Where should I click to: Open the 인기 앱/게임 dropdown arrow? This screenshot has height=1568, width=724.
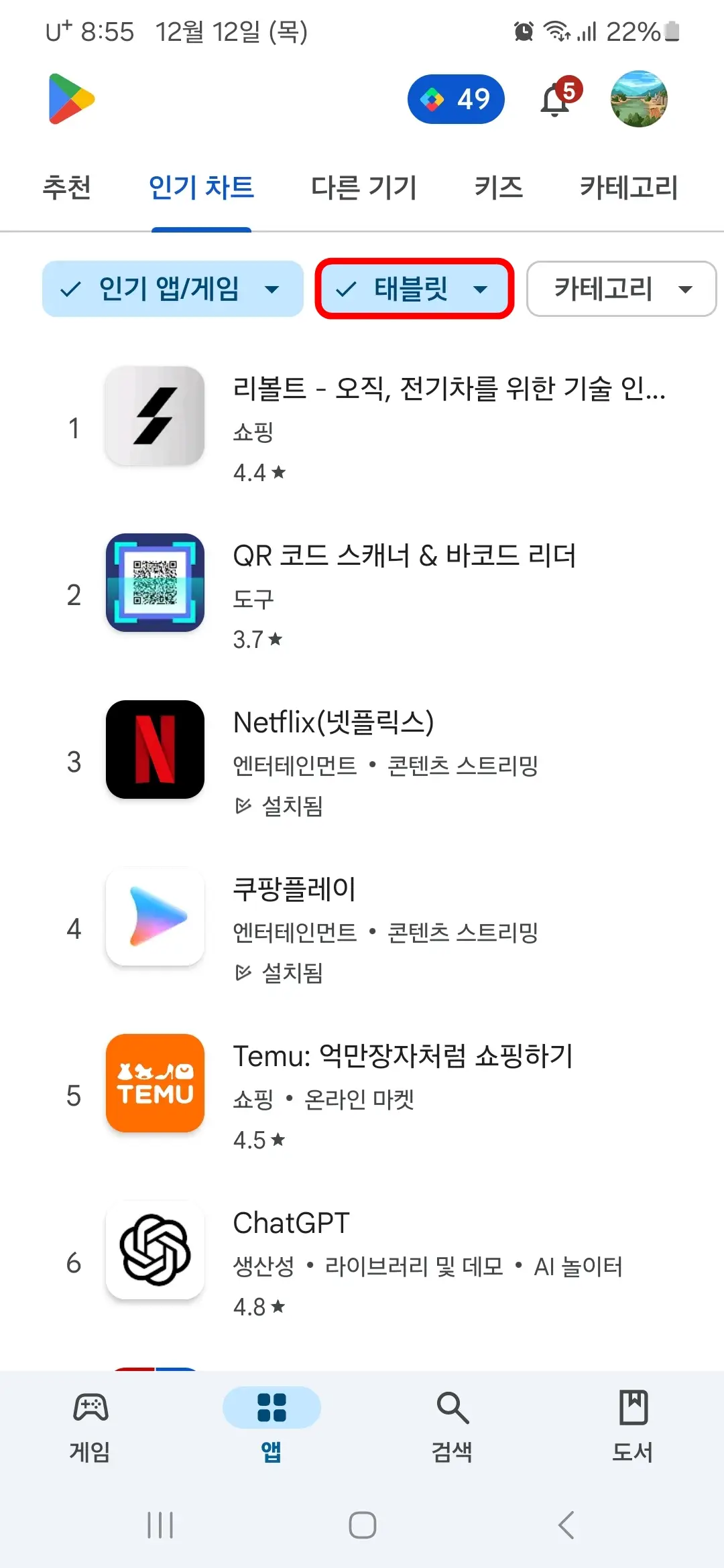pyautogui.click(x=273, y=289)
